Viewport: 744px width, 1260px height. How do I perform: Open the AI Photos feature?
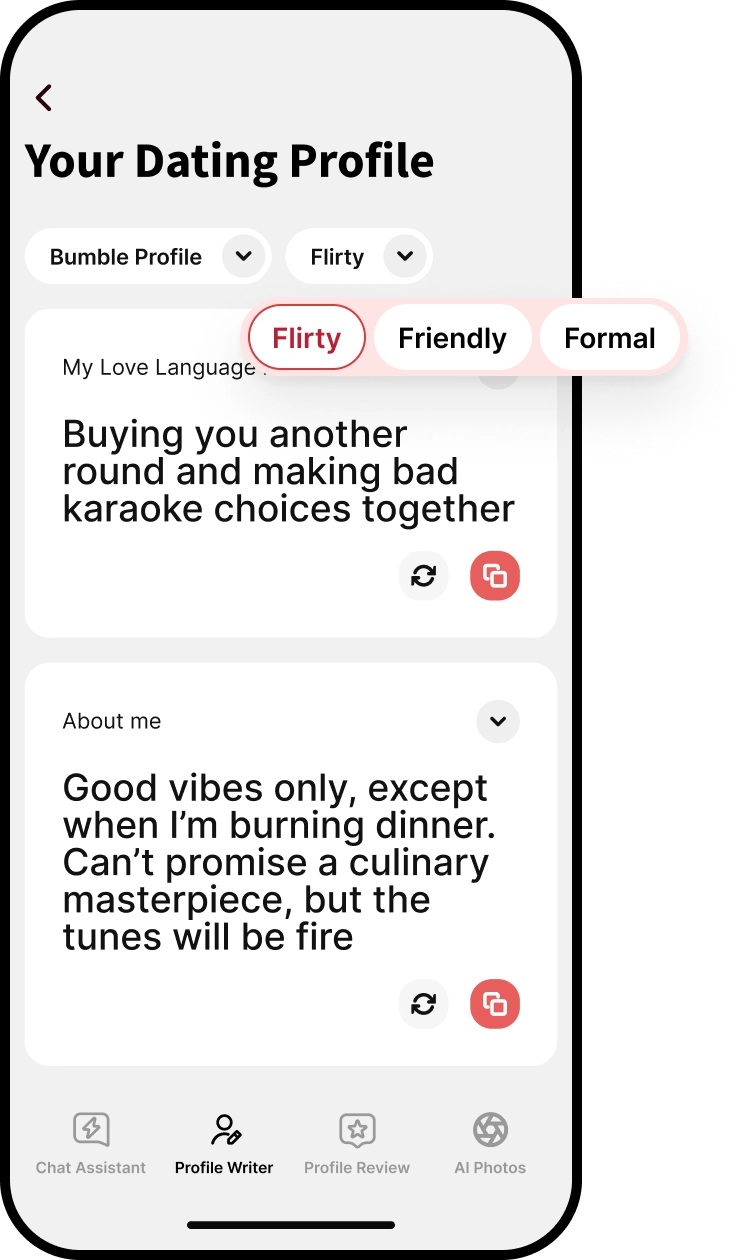pos(490,1140)
